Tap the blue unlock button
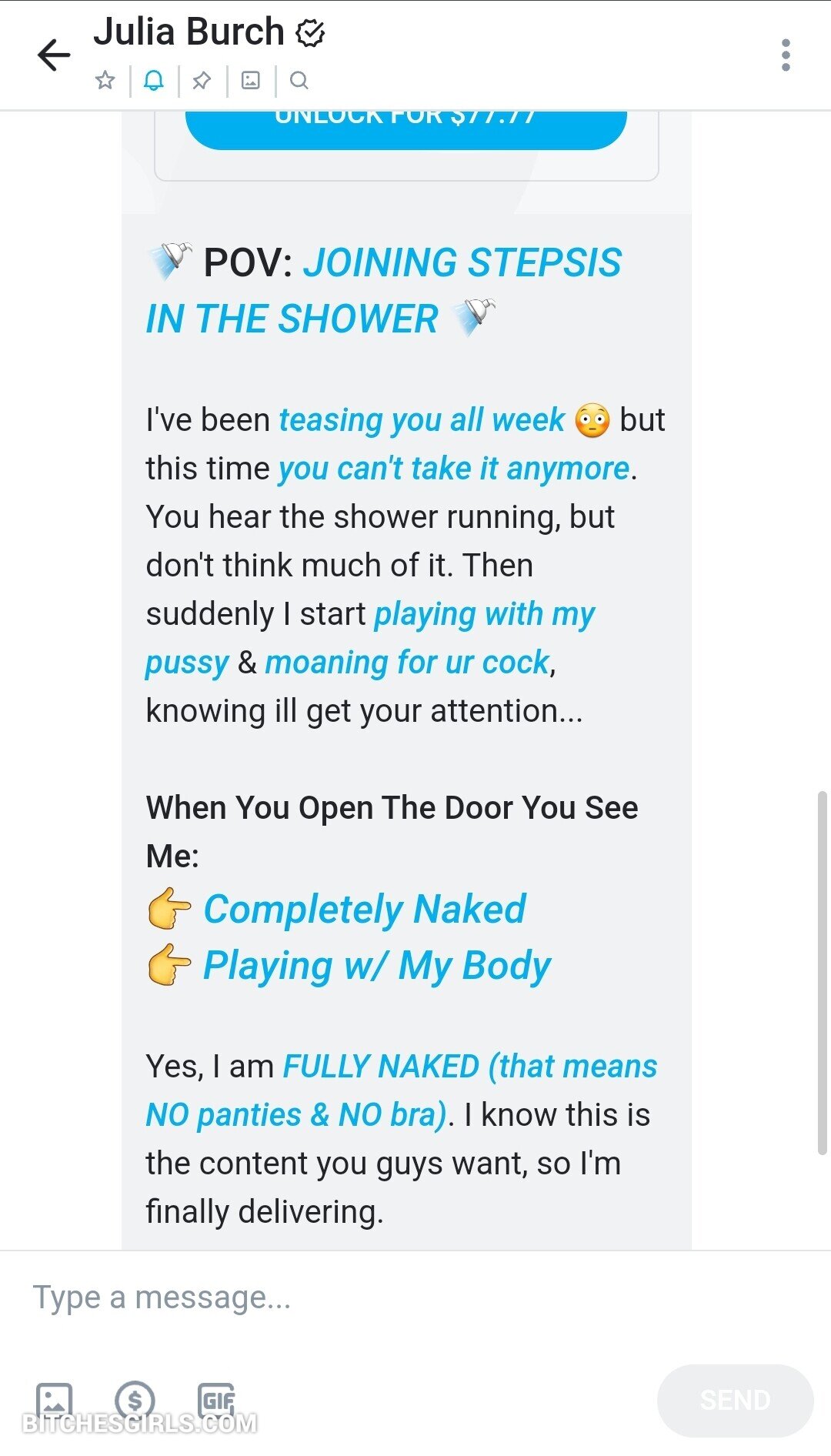 coord(406,127)
